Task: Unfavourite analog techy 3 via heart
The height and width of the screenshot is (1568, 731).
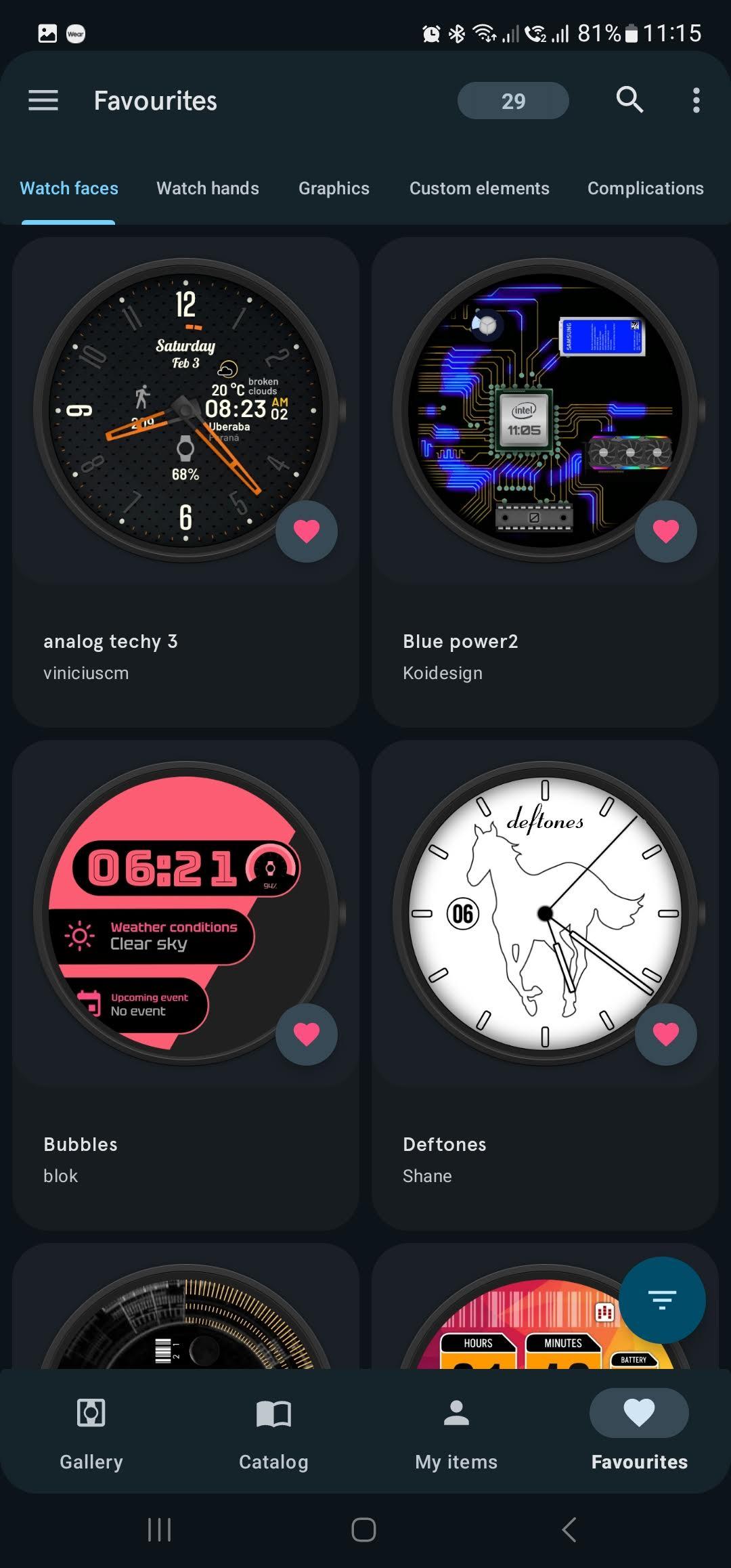Action: tap(307, 531)
